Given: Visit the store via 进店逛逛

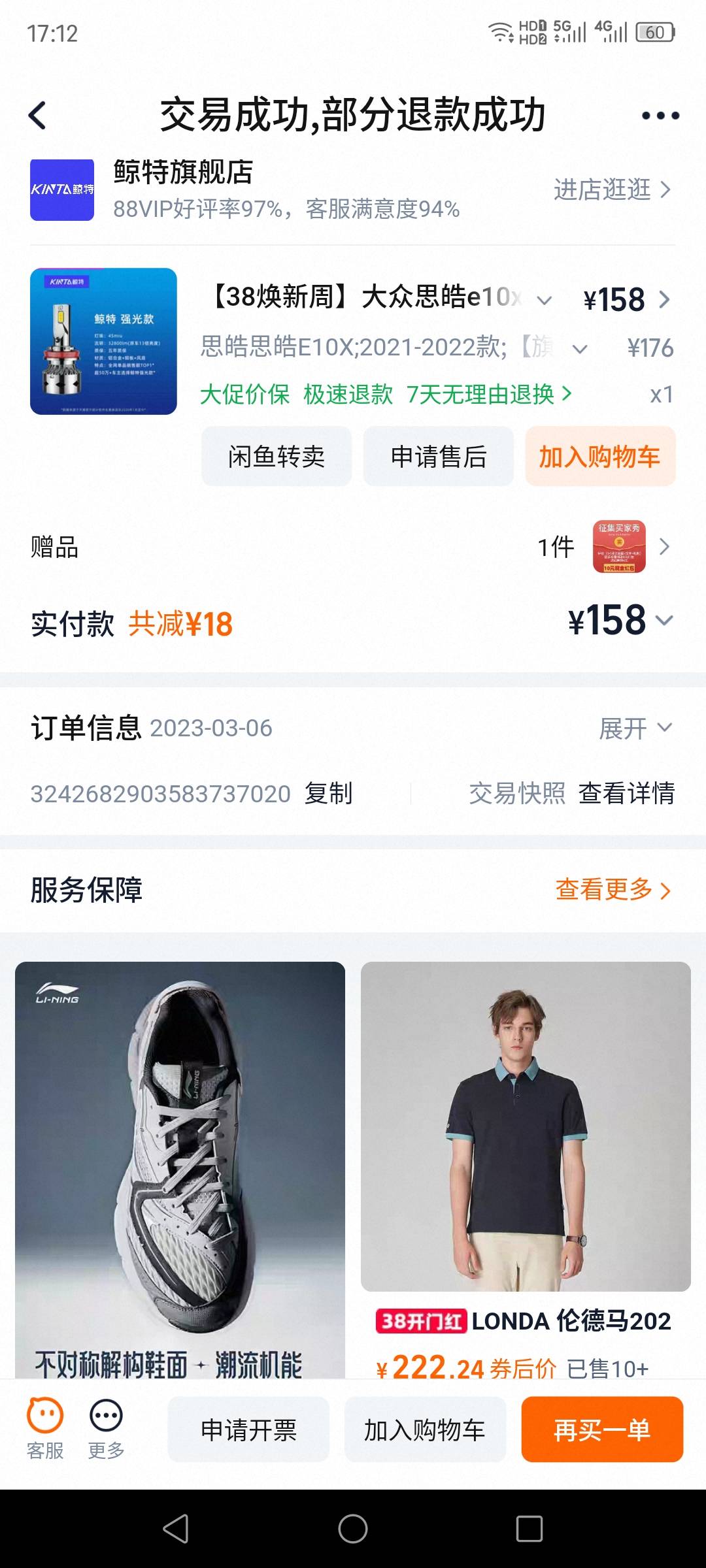Looking at the screenshot, I should [x=612, y=190].
